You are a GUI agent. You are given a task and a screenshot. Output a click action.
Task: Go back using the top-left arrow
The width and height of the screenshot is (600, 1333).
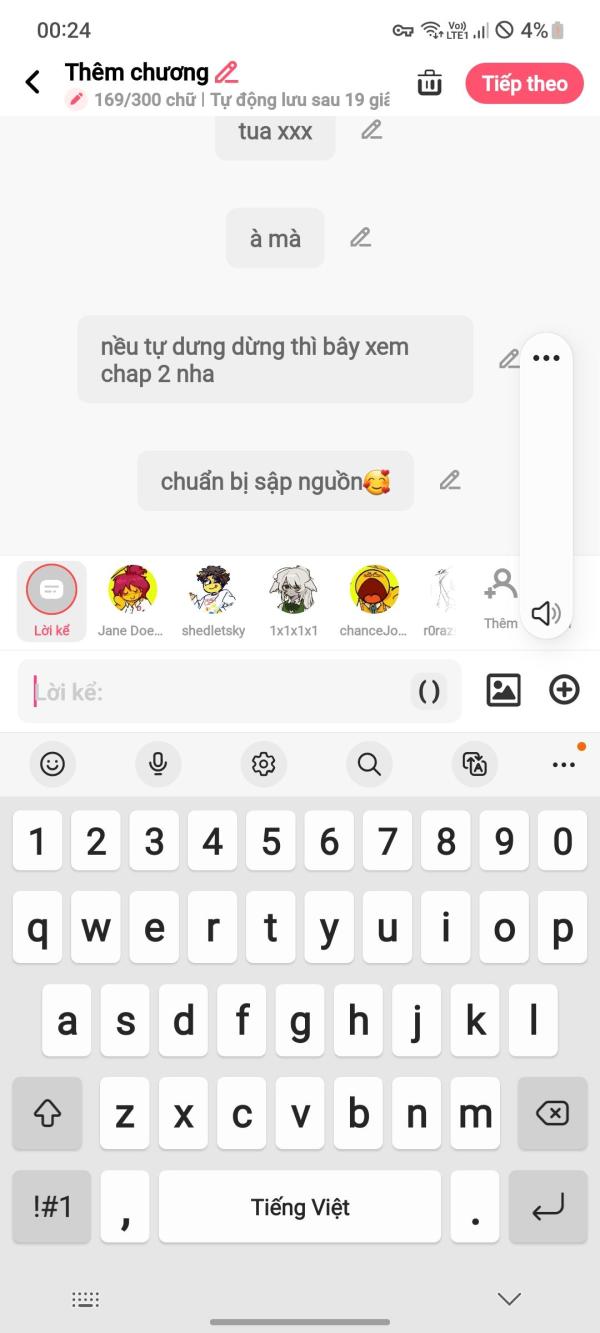point(33,82)
